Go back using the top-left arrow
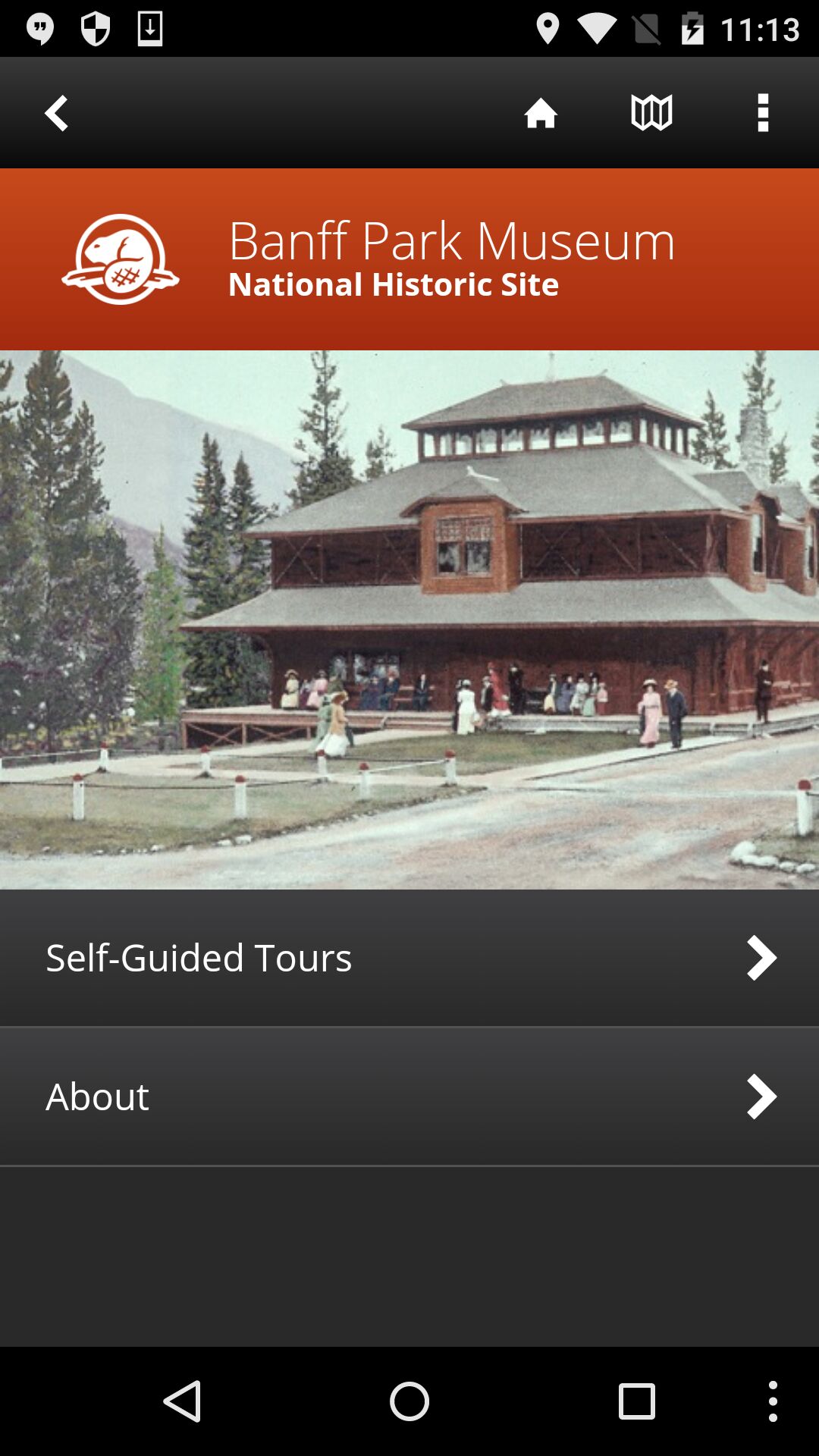819x1456 pixels. click(56, 113)
